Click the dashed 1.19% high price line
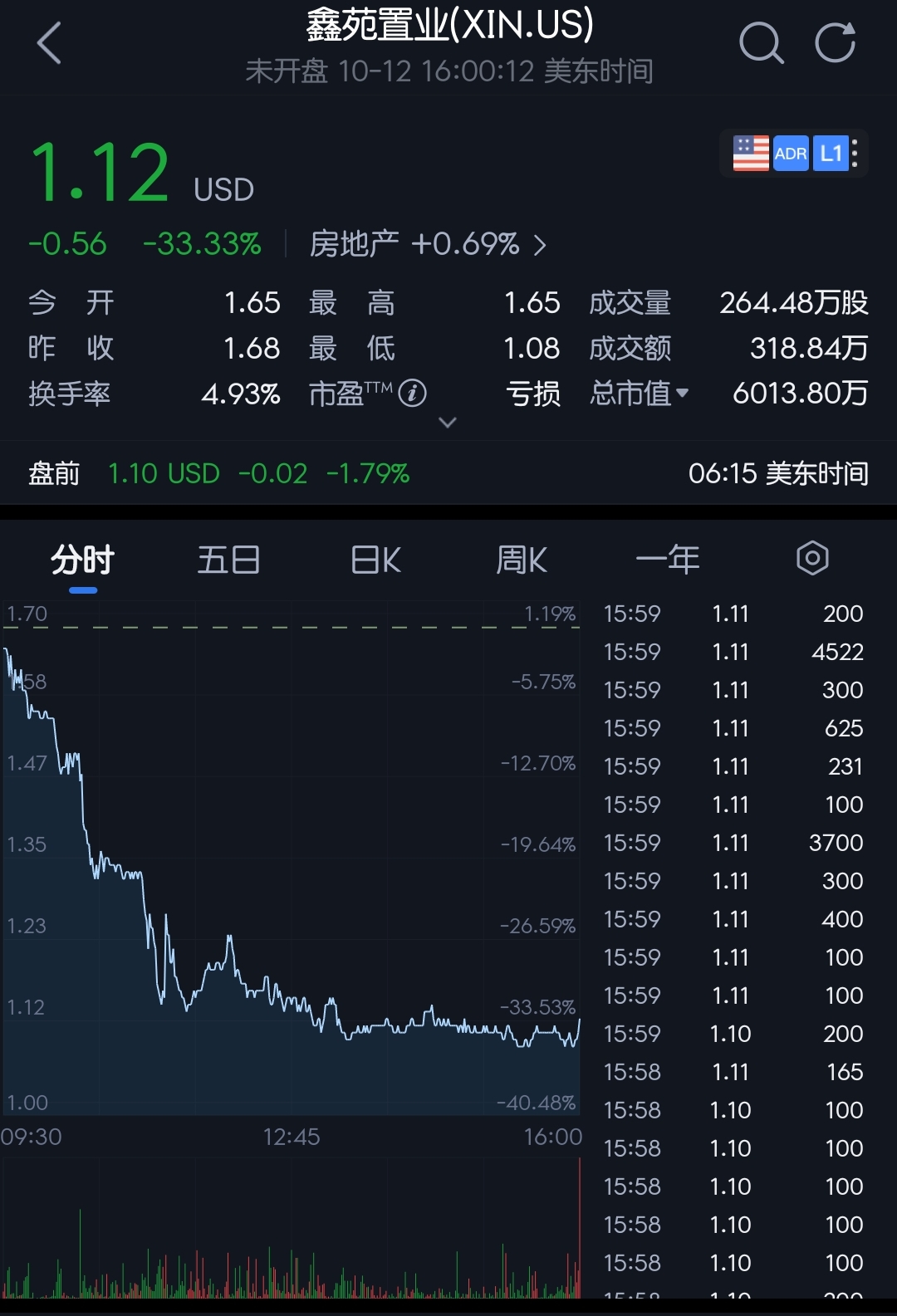897x1316 pixels. (x=291, y=629)
